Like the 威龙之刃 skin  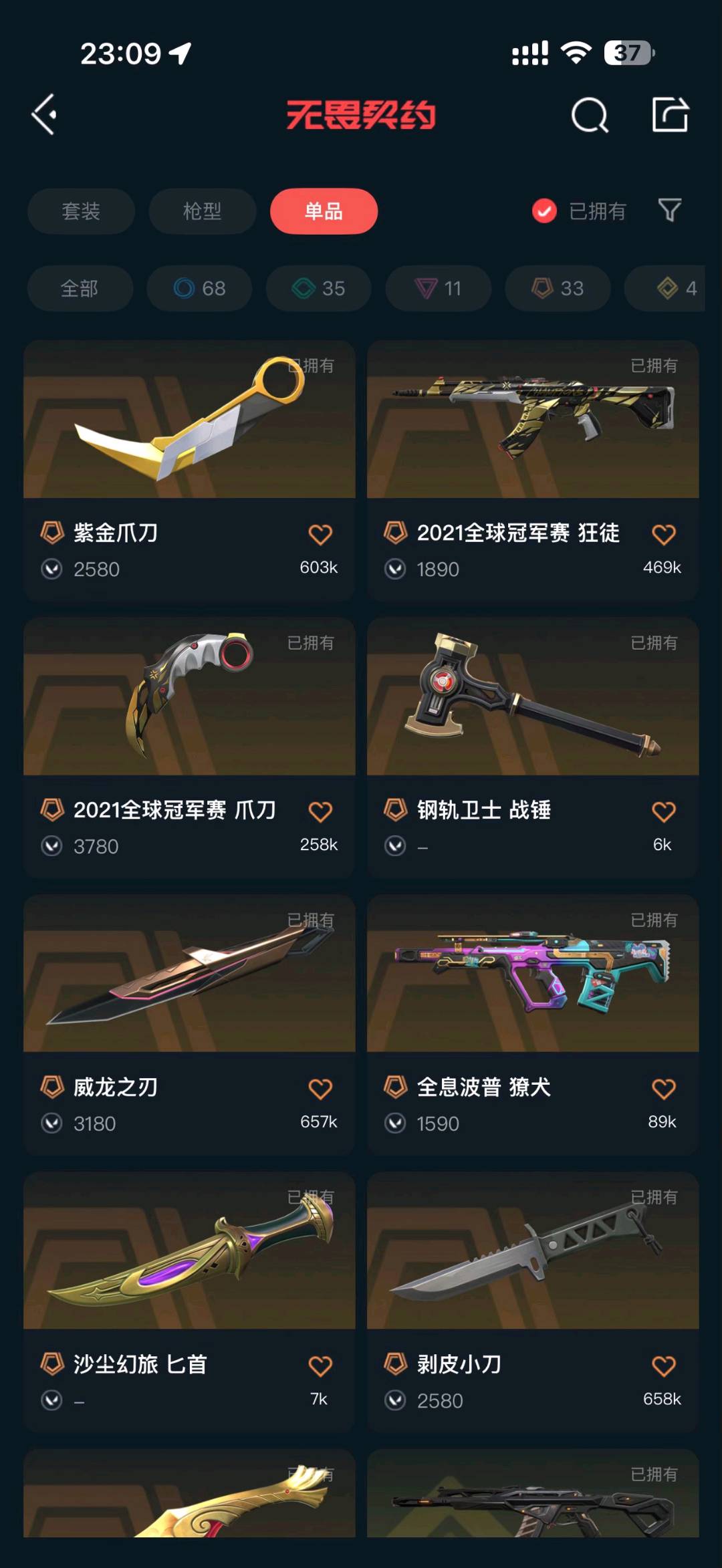[x=320, y=1089]
